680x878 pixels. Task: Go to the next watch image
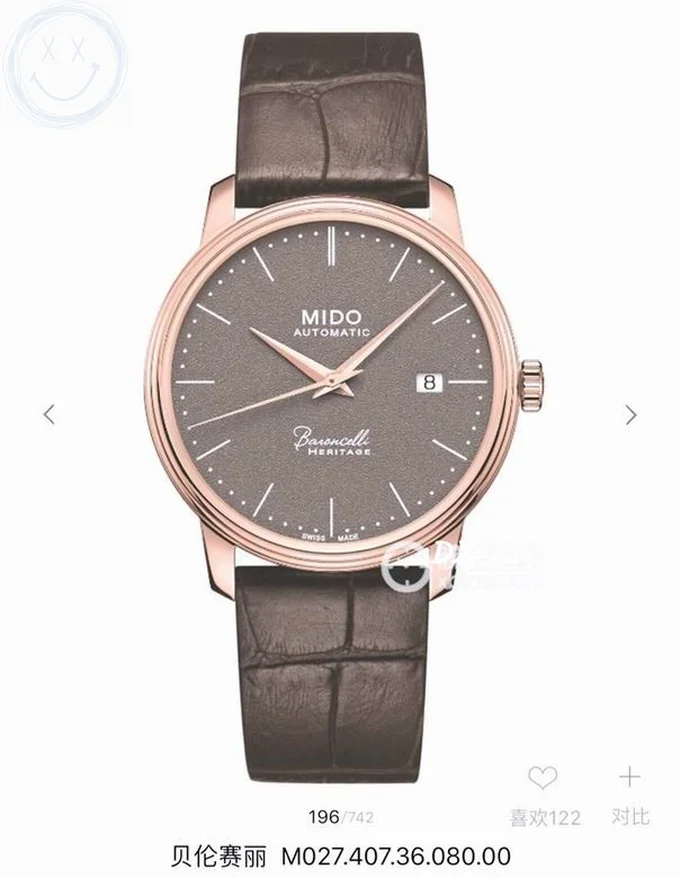[x=631, y=414]
